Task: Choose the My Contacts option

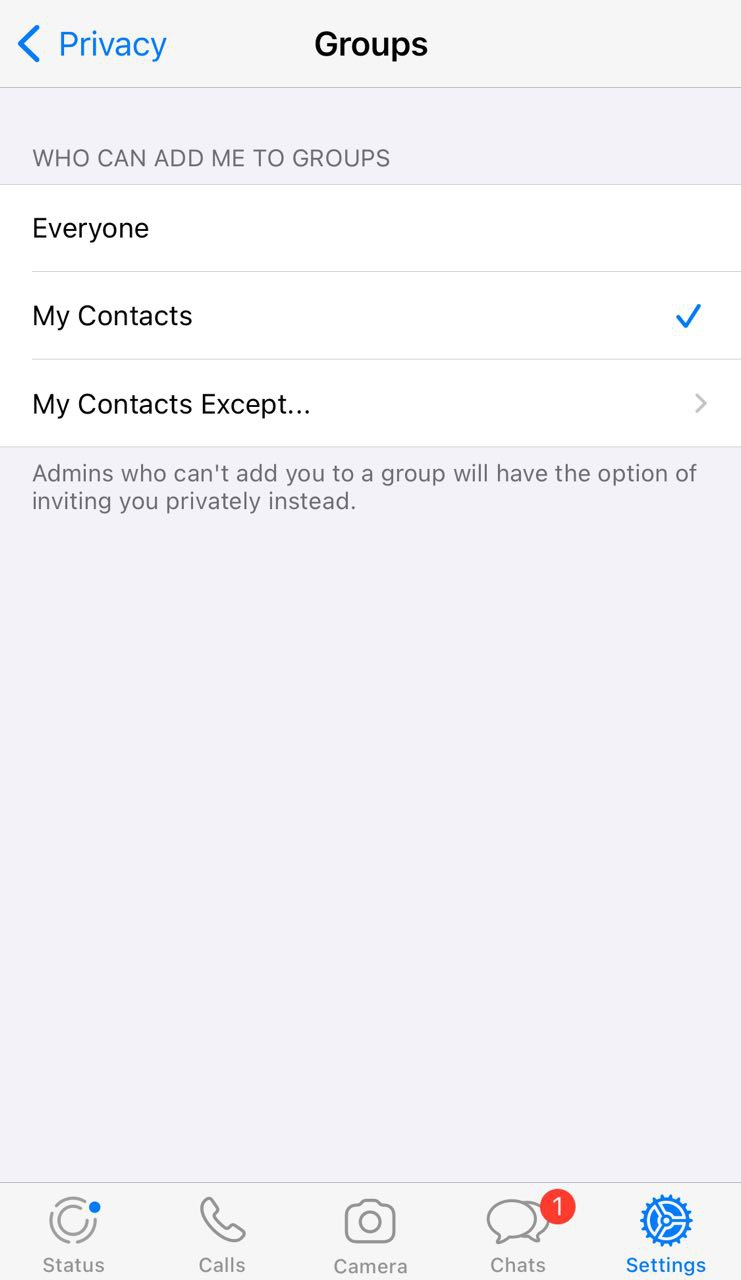Action: click(x=370, y=316)
